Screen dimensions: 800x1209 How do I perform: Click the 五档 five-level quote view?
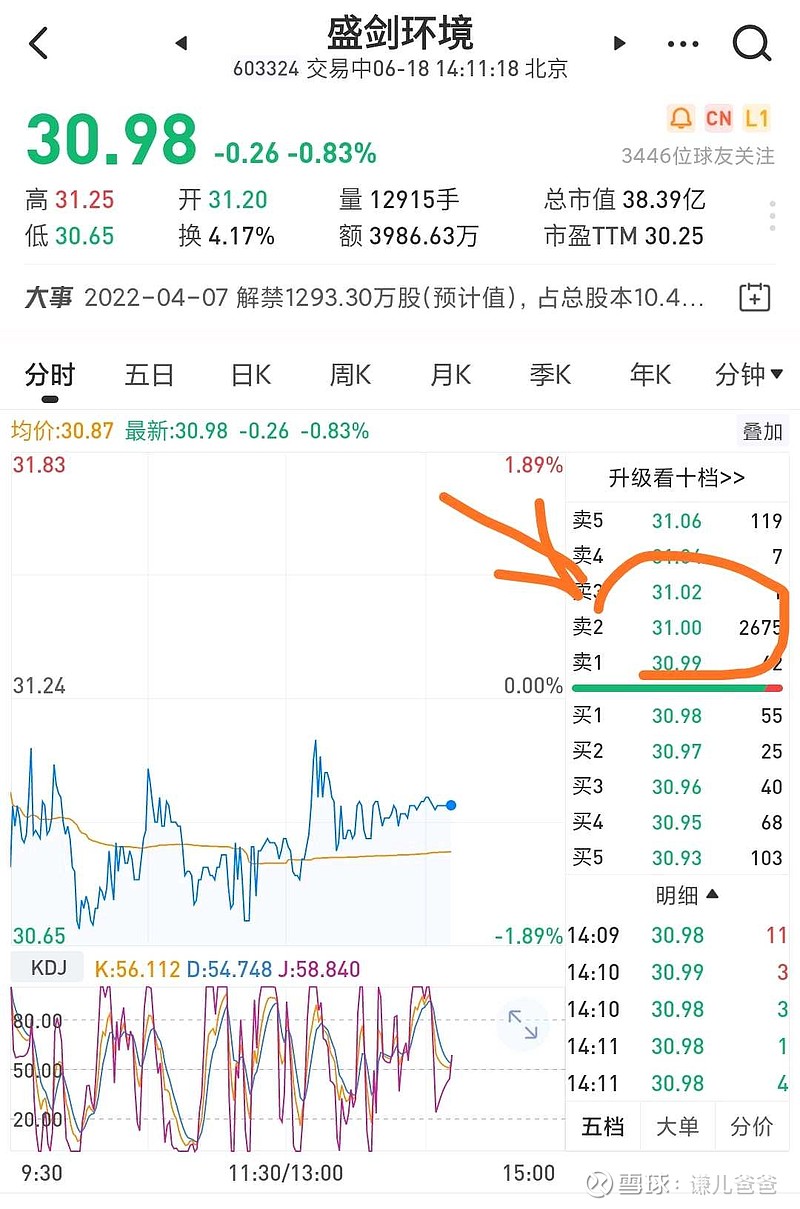pos(604,1126)
